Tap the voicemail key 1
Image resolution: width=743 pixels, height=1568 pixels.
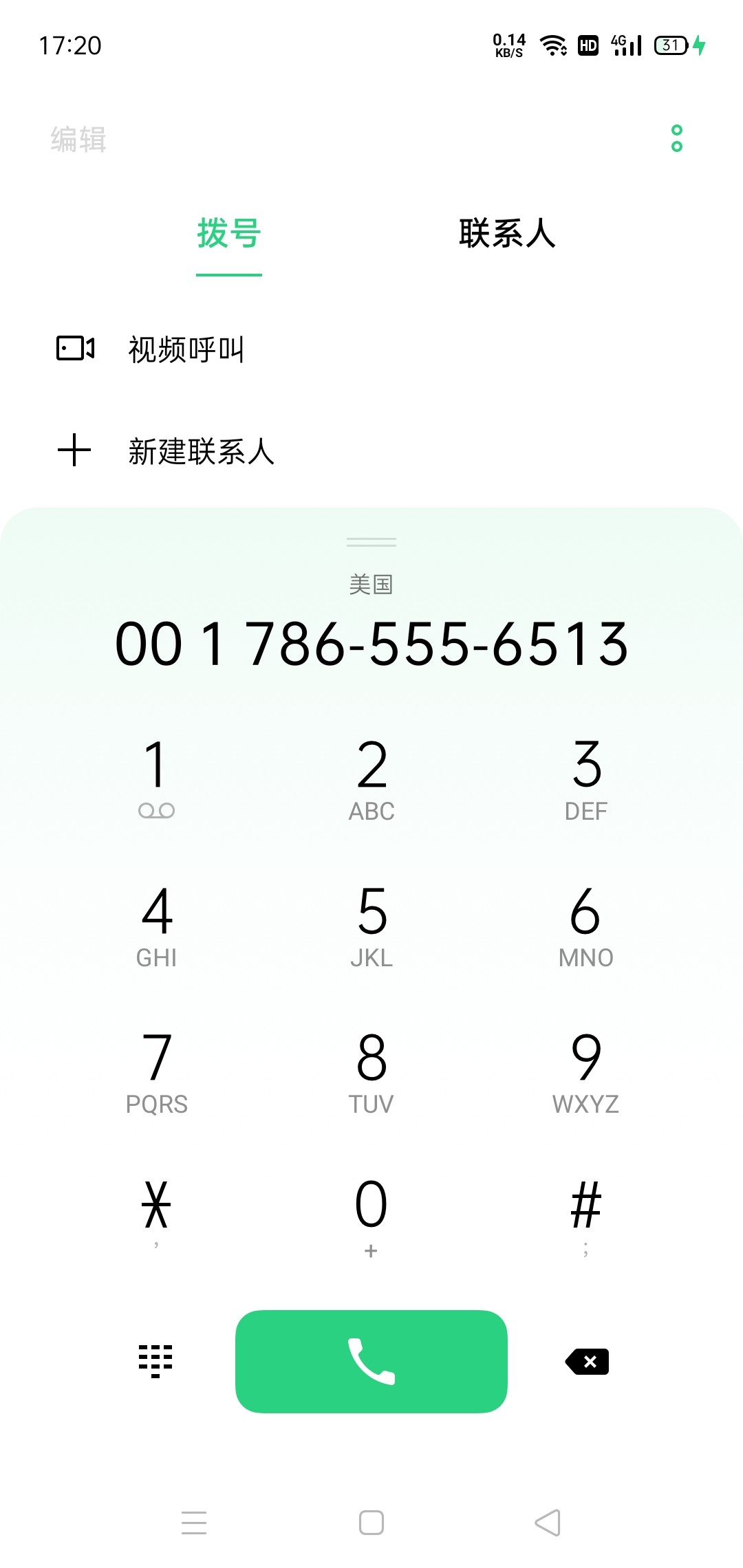click(157, 776)
